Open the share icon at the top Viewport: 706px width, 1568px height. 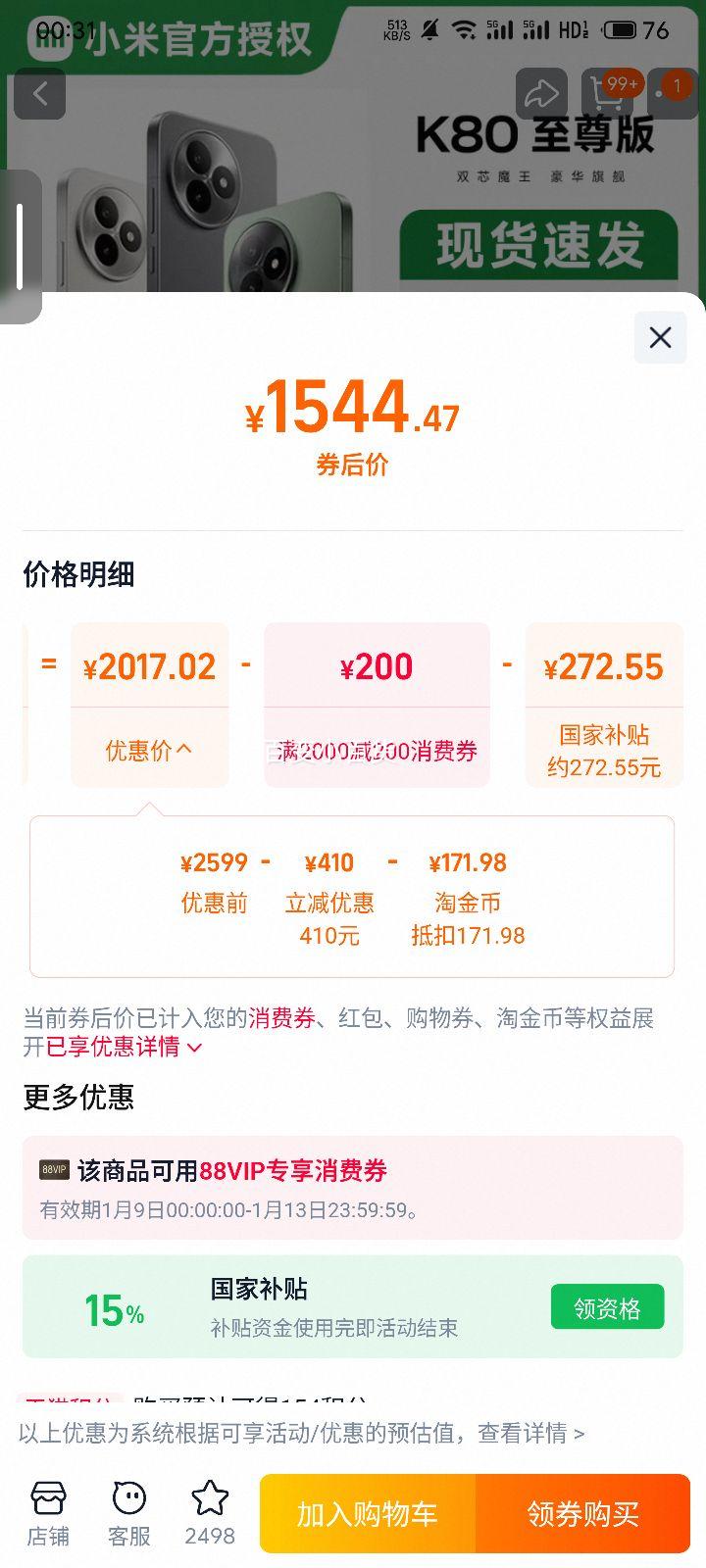pos(542,93)
